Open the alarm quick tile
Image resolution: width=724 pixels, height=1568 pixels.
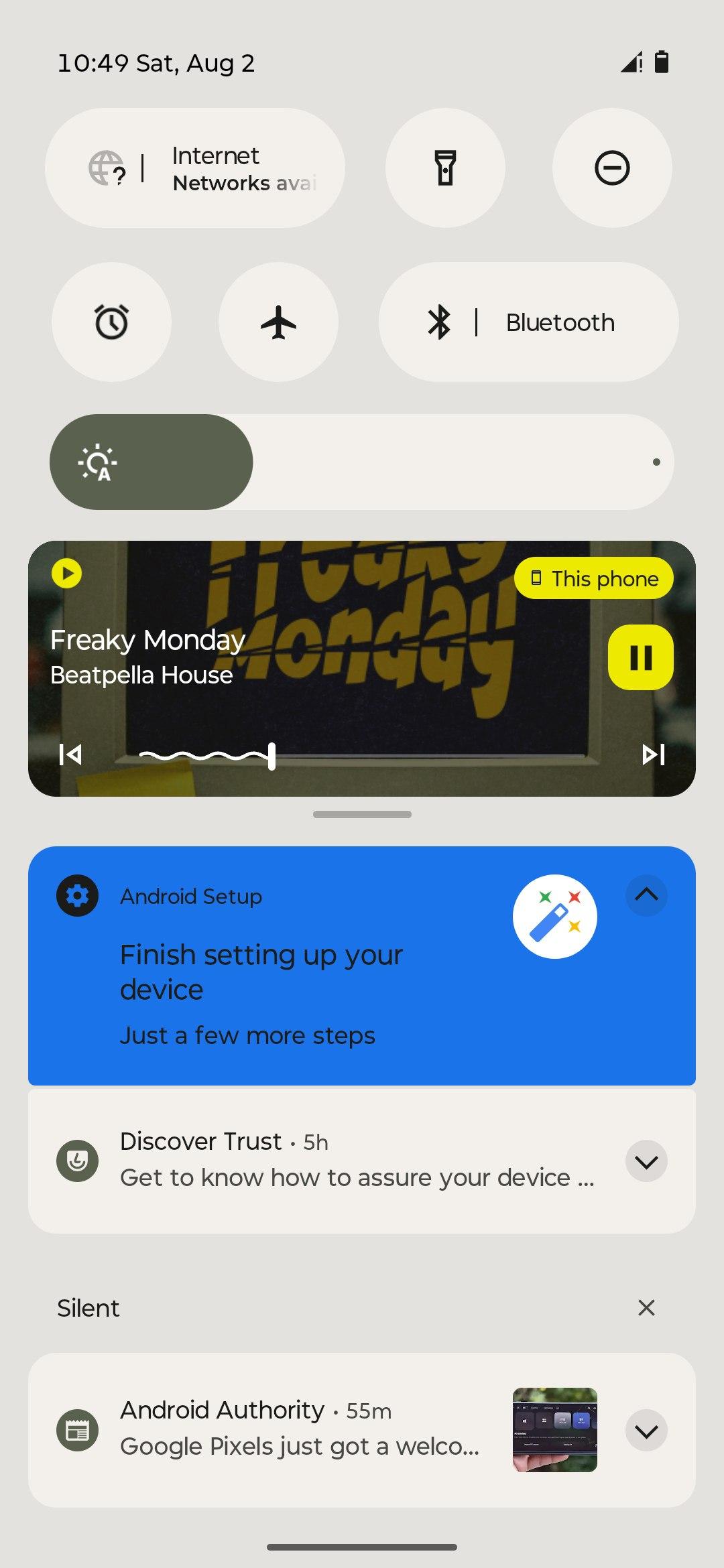[111, 322]
